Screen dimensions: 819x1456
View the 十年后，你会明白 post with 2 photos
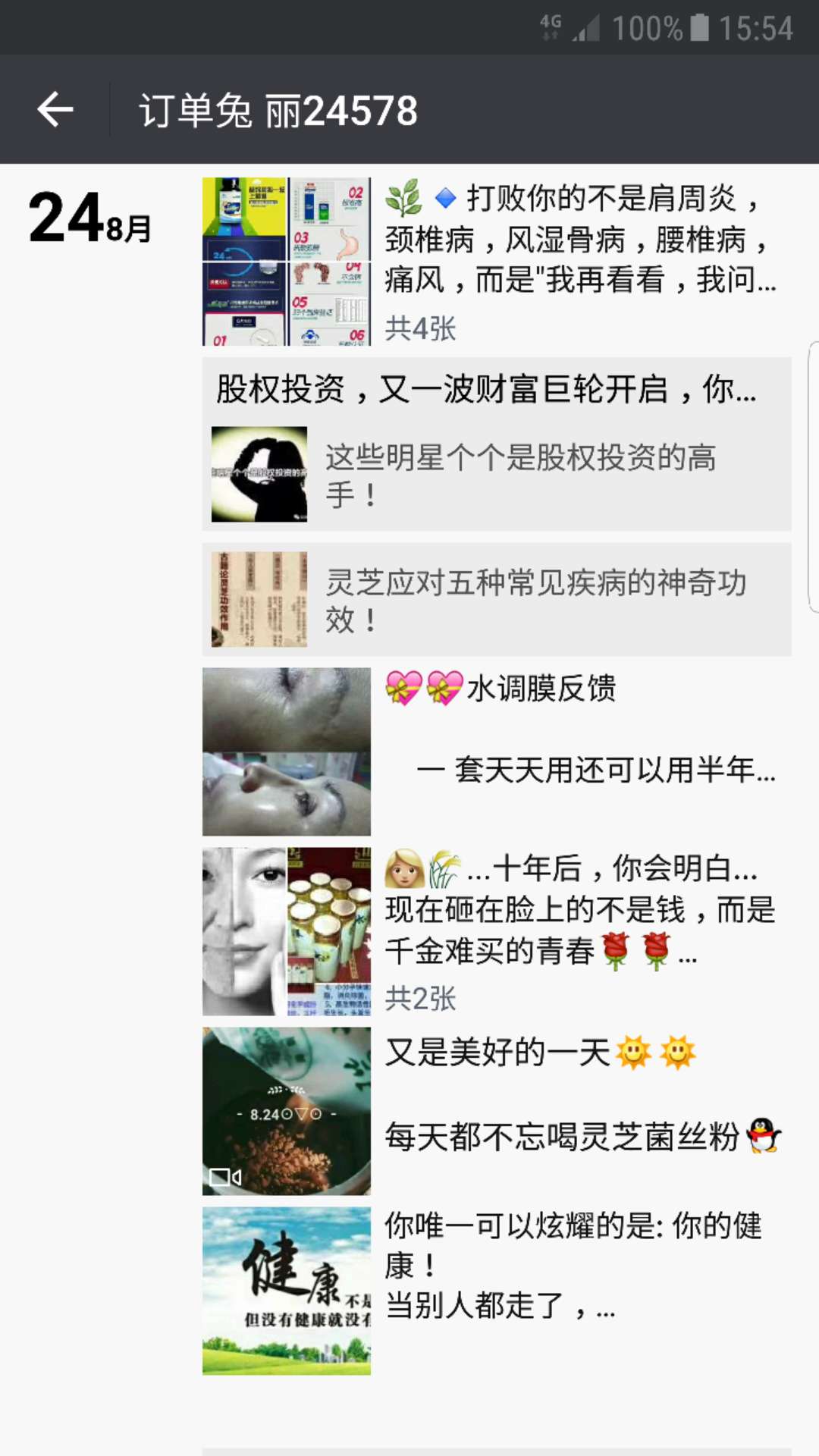click(497, 931)
